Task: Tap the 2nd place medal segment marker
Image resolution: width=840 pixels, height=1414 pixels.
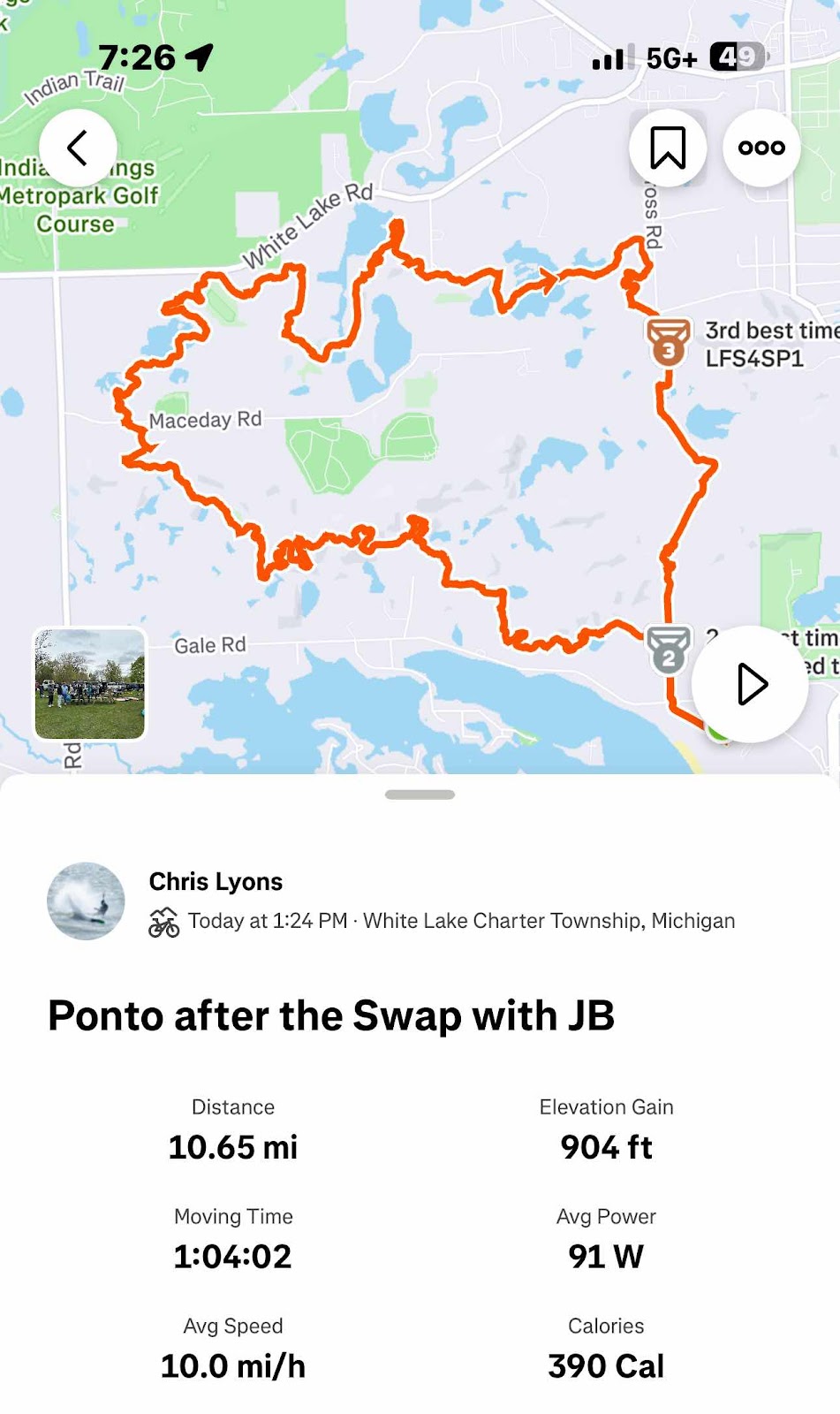Action: [x=669, y=650]
